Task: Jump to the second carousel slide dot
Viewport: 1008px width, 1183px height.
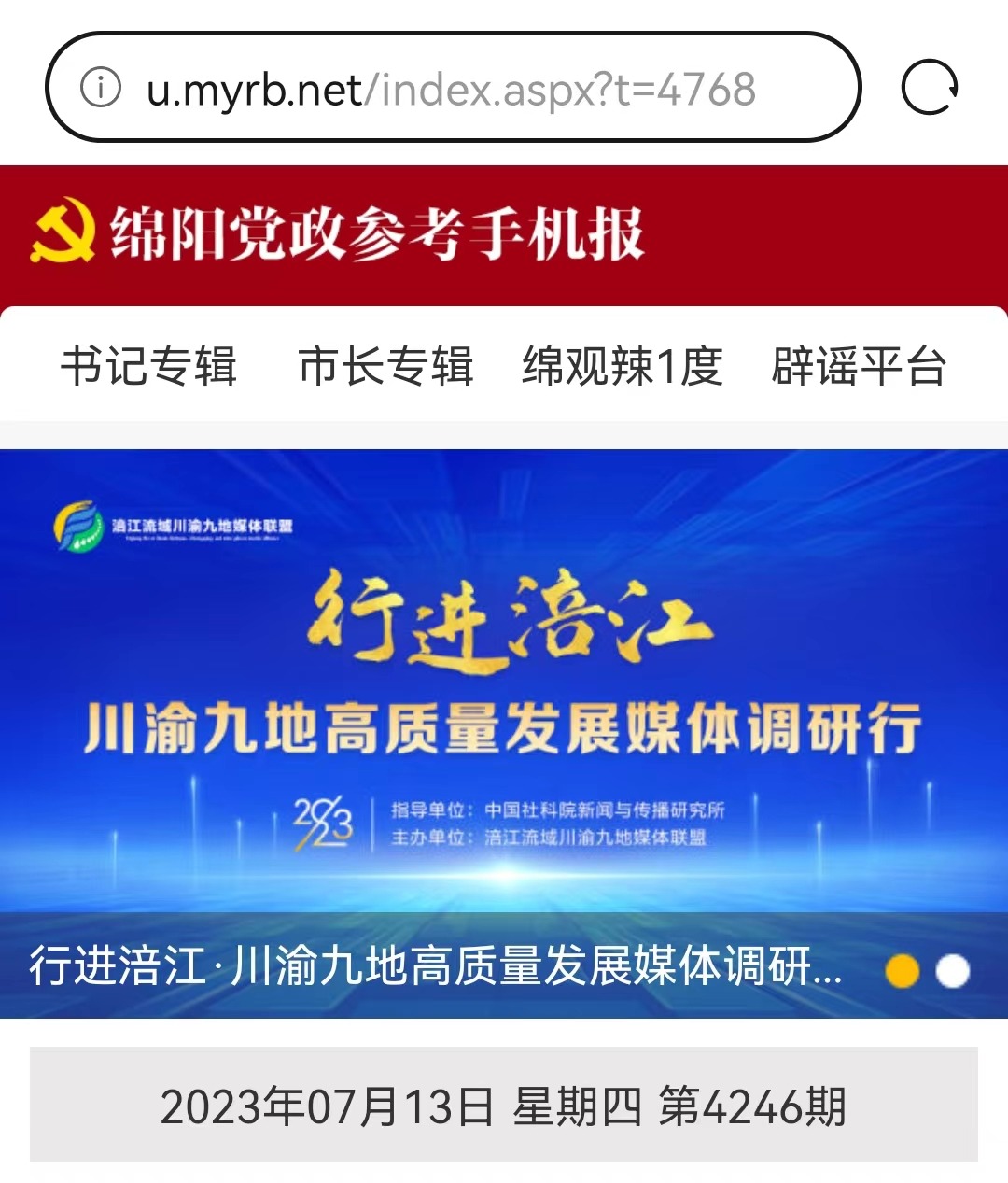Action: [952, 971]
